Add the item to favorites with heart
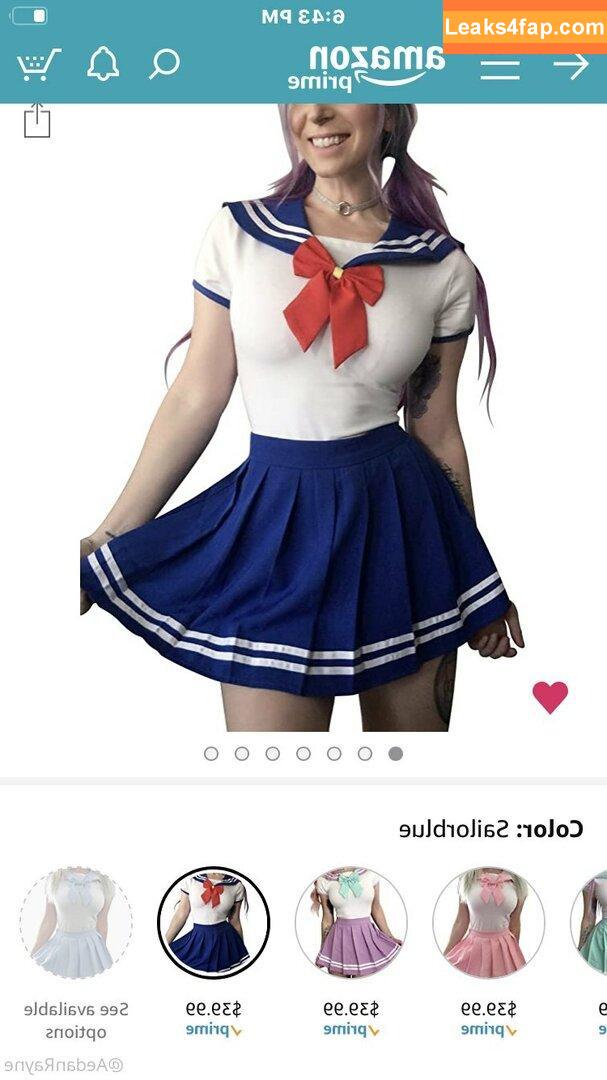 (549, 697)
